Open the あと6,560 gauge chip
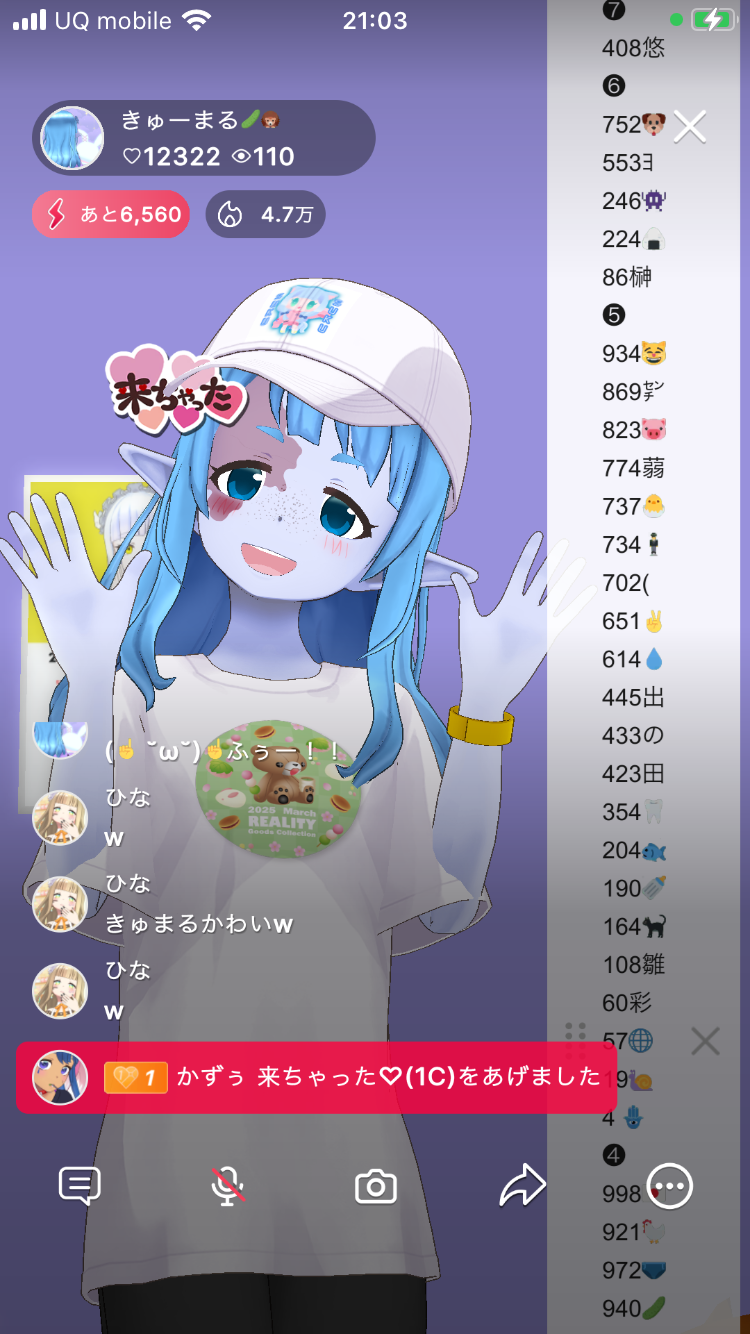 click(x=111, y=214)
